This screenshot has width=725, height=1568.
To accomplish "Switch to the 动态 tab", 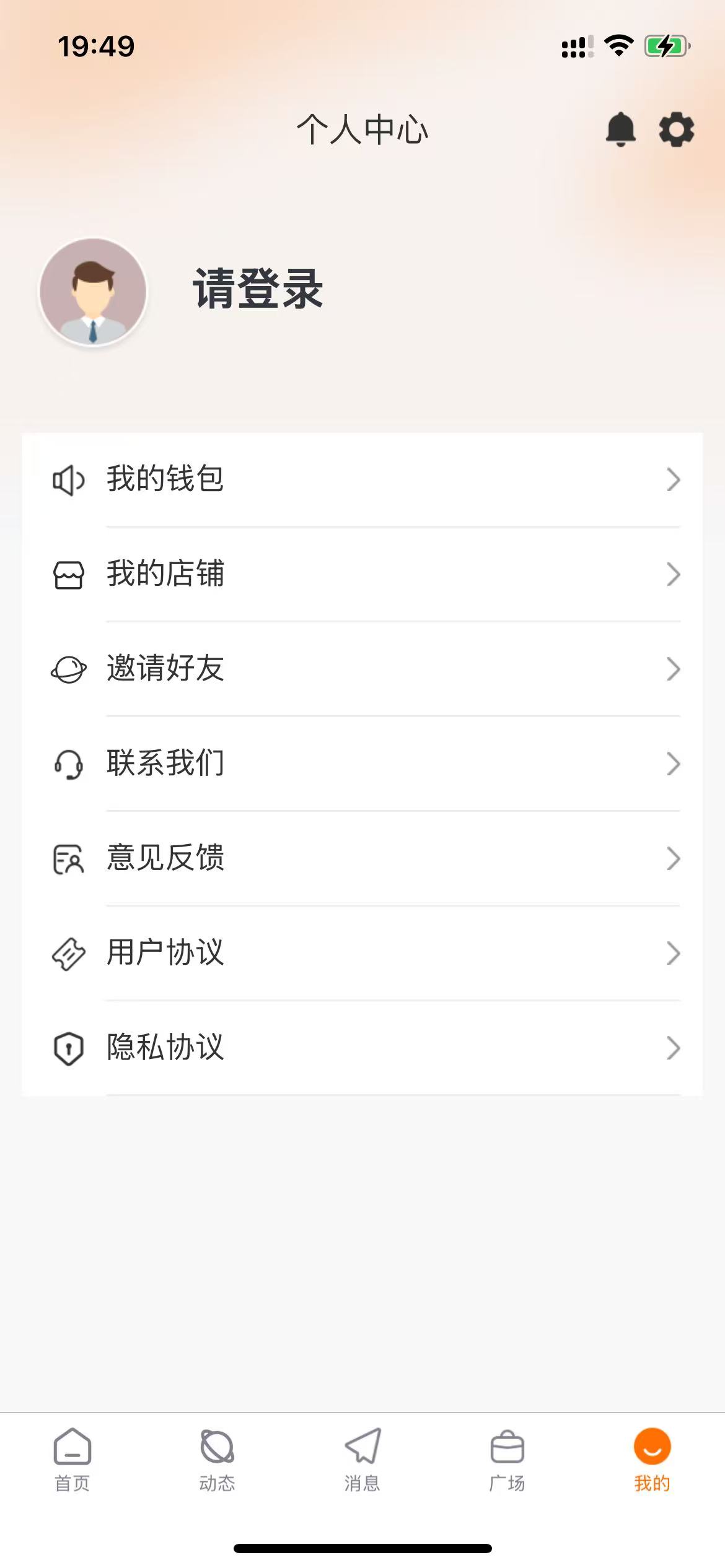I will tap(217, 1460).
